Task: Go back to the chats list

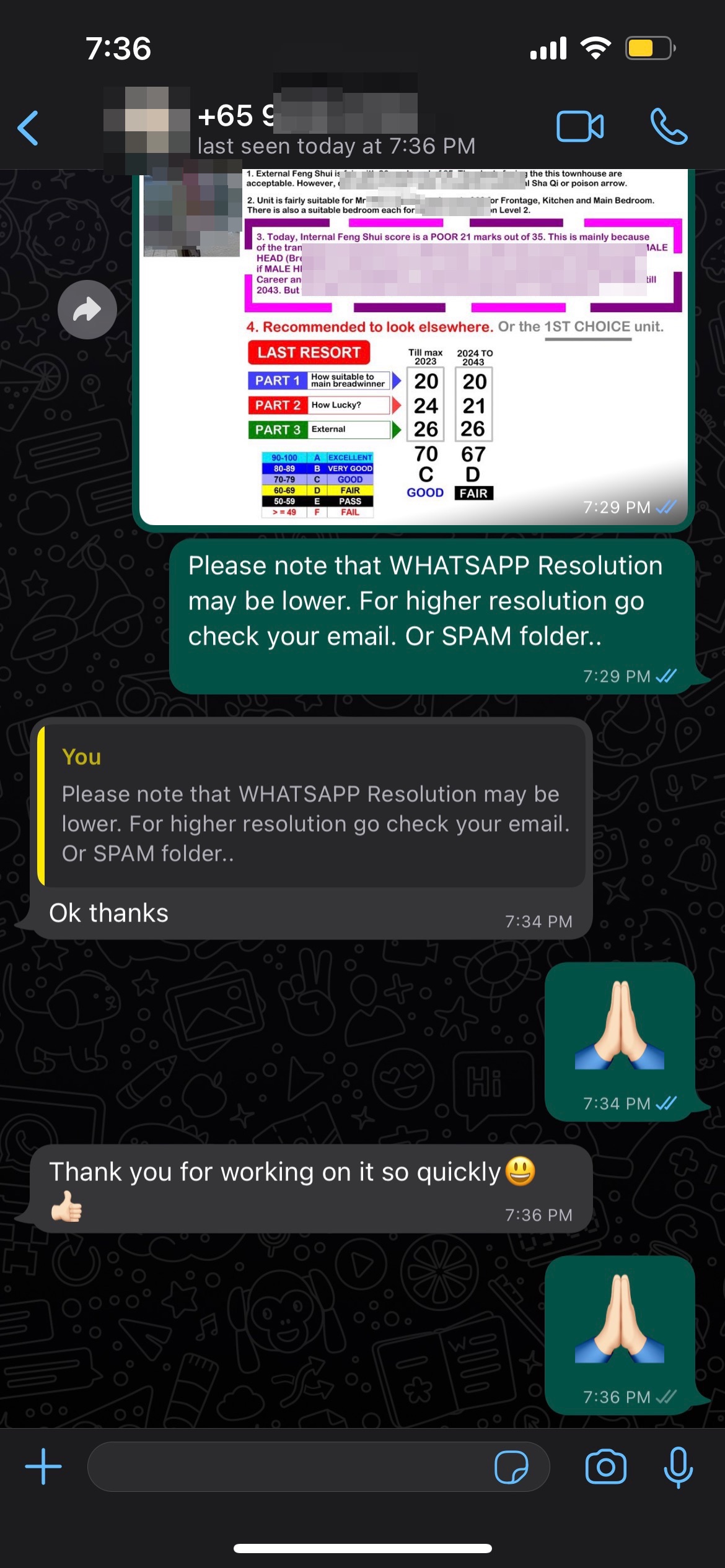Action: (29, 128)
